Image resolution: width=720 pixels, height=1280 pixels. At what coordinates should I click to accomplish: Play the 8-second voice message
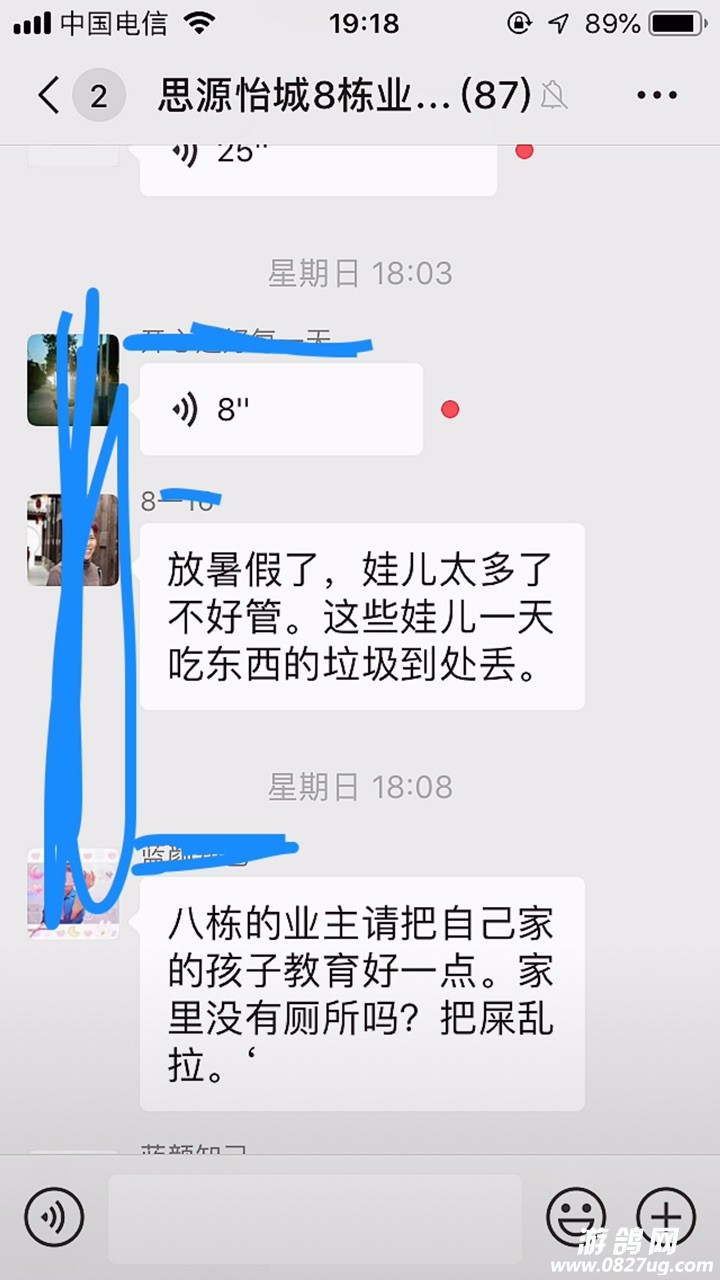pyautogui.click(x=280, y=409)
